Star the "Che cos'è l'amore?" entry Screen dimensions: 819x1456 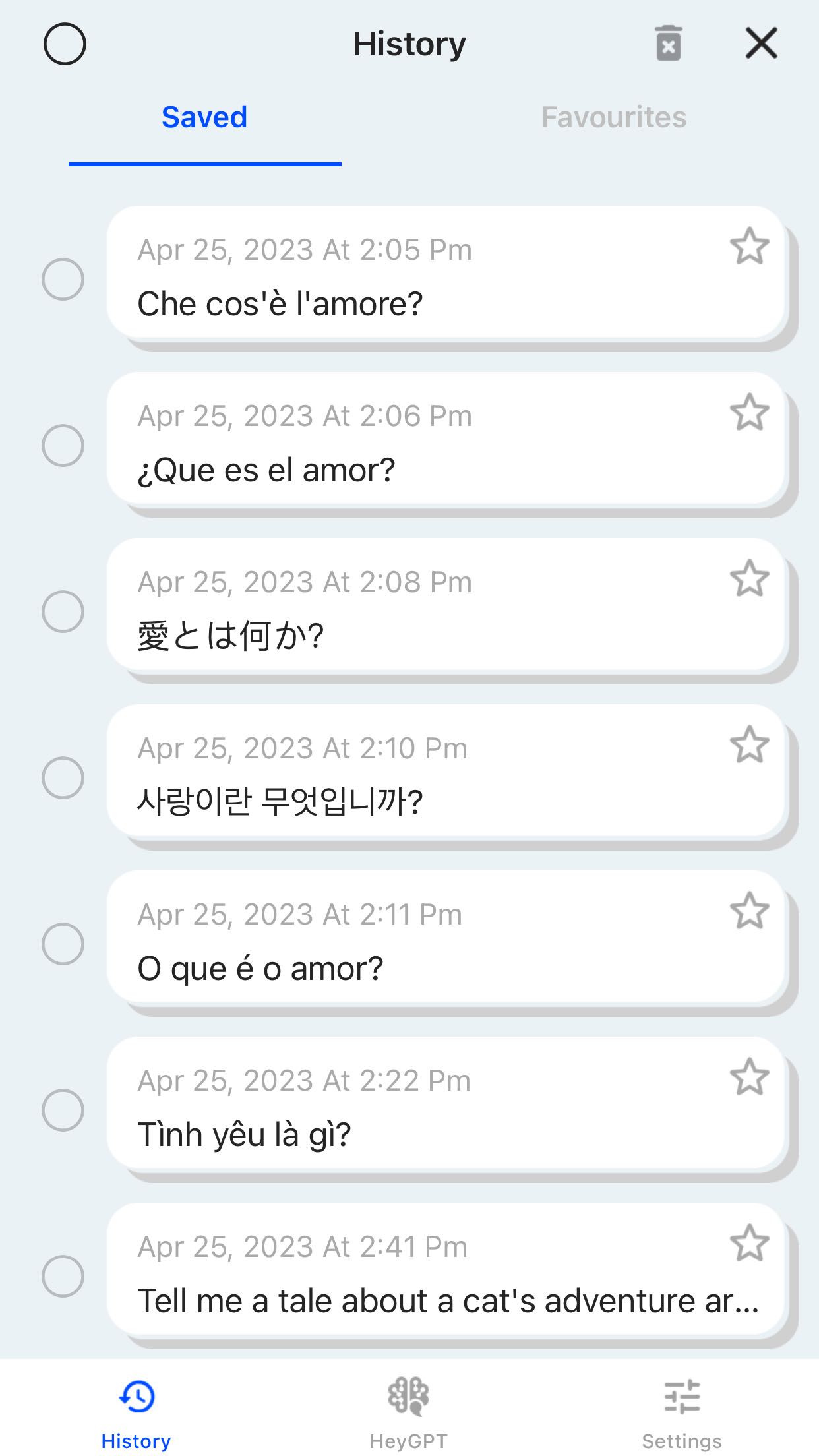(x=750, y=247)
